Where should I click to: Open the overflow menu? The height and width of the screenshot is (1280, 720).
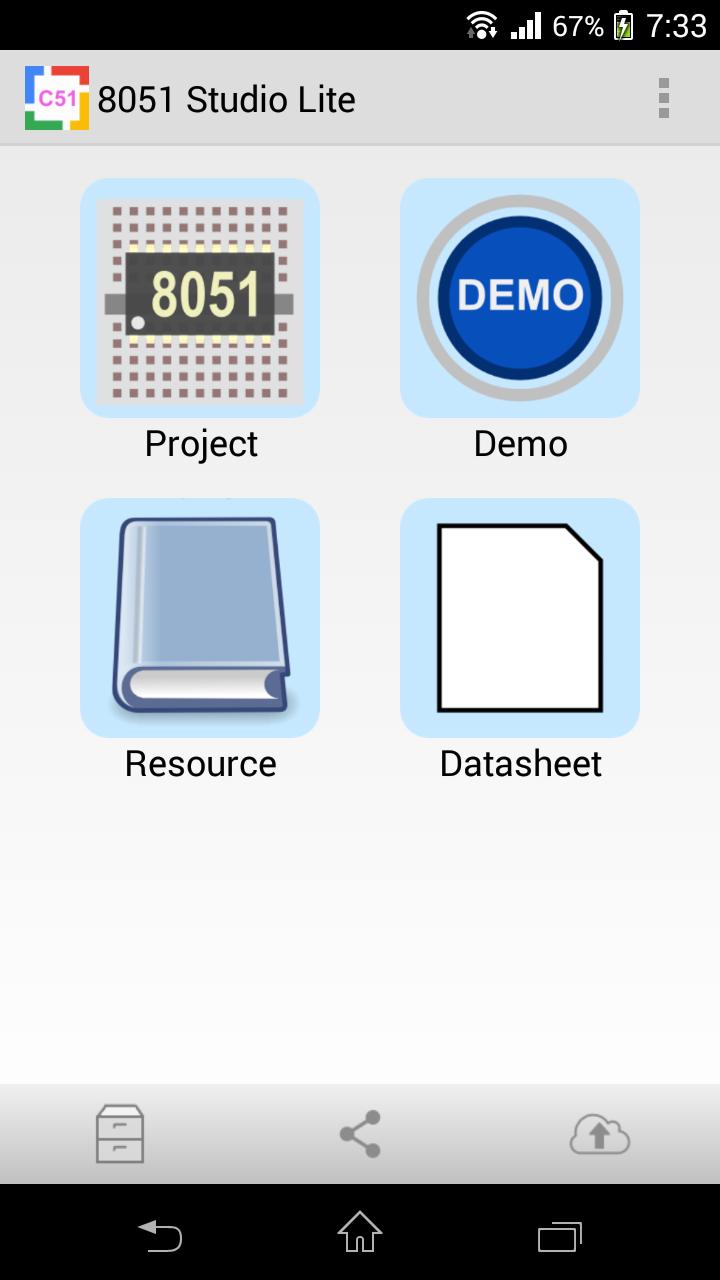(663, 98)
